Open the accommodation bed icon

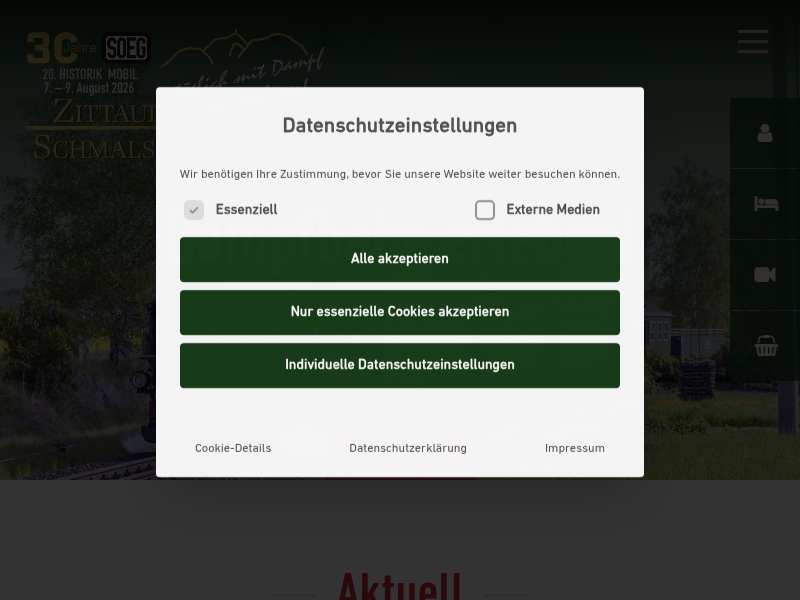[765, 204]
